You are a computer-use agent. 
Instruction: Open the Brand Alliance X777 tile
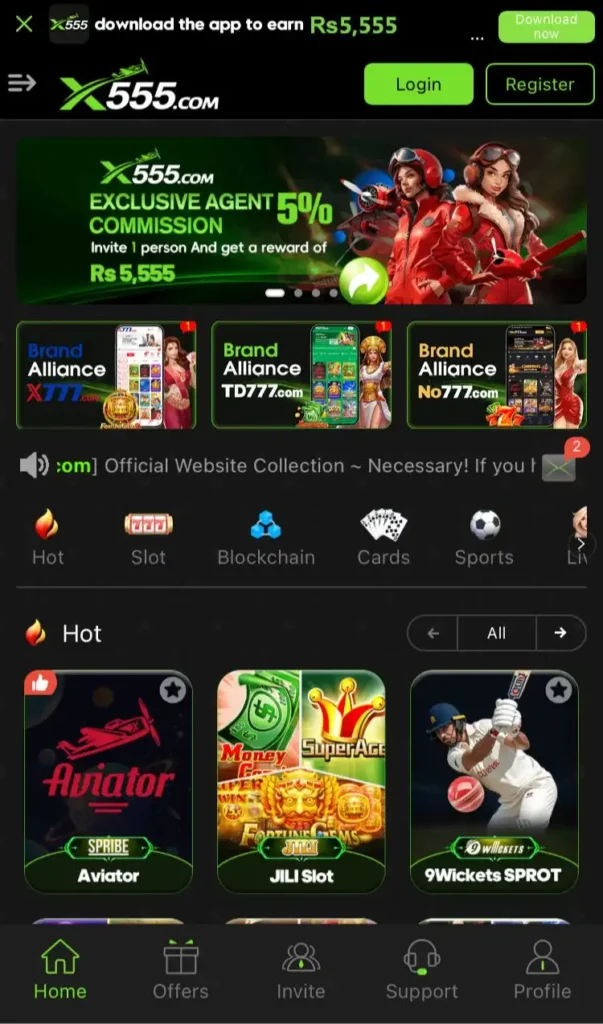tap(106, 375)
